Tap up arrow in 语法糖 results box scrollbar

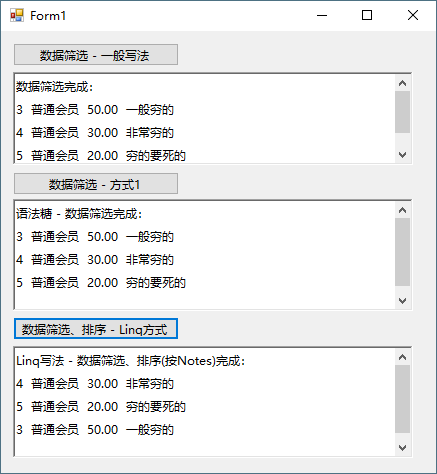402,210
